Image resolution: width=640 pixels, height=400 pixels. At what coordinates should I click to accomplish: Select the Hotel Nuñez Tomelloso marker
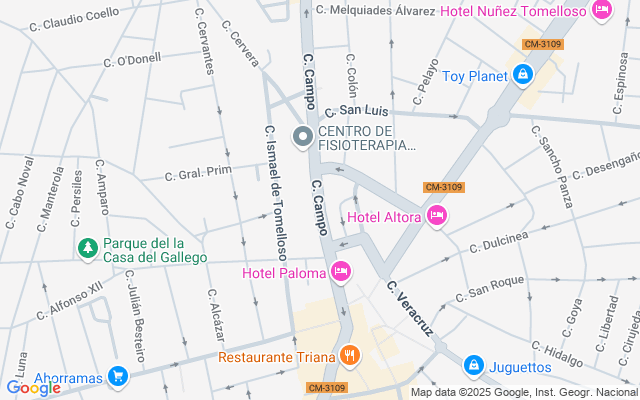[x=601, y=11]
